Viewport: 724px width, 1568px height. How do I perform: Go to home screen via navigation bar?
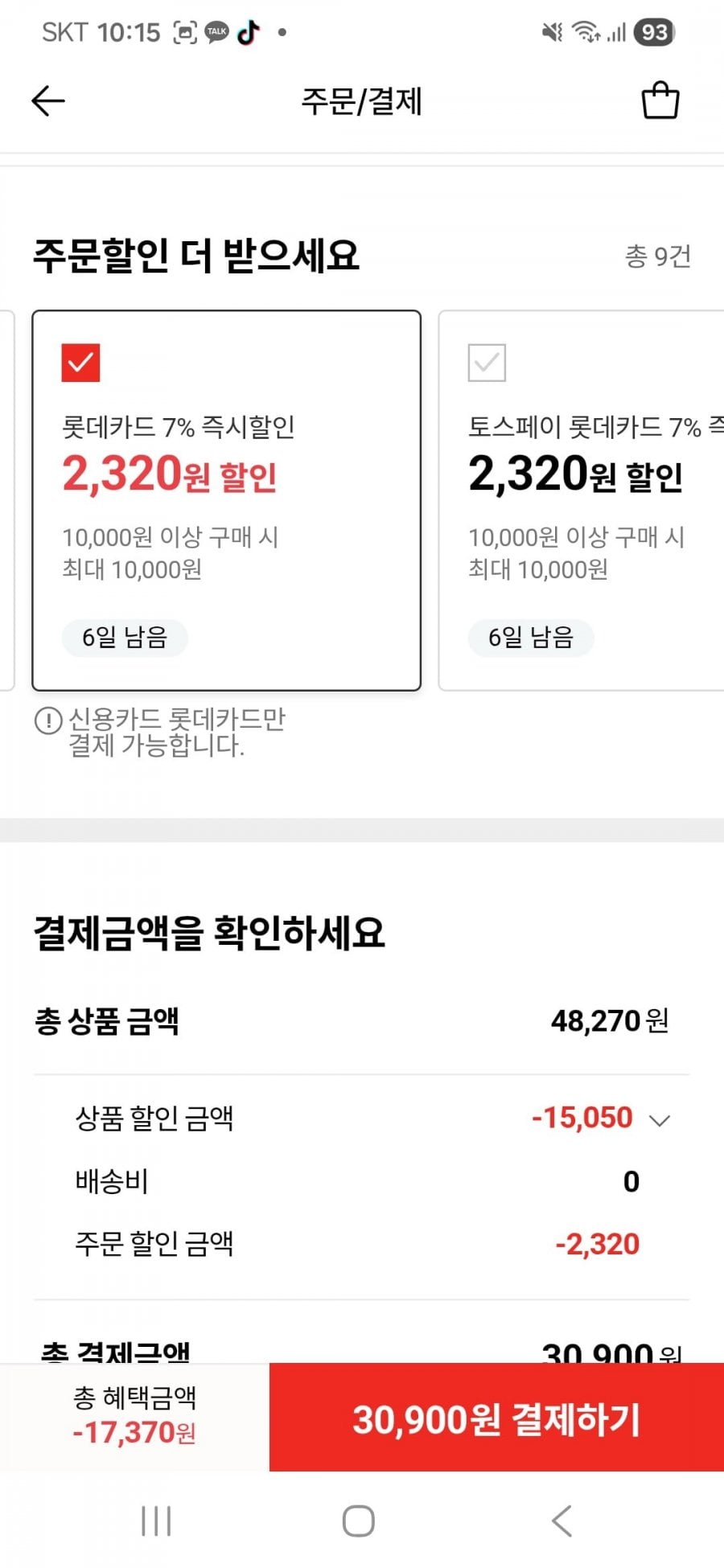pos(359,1521)
